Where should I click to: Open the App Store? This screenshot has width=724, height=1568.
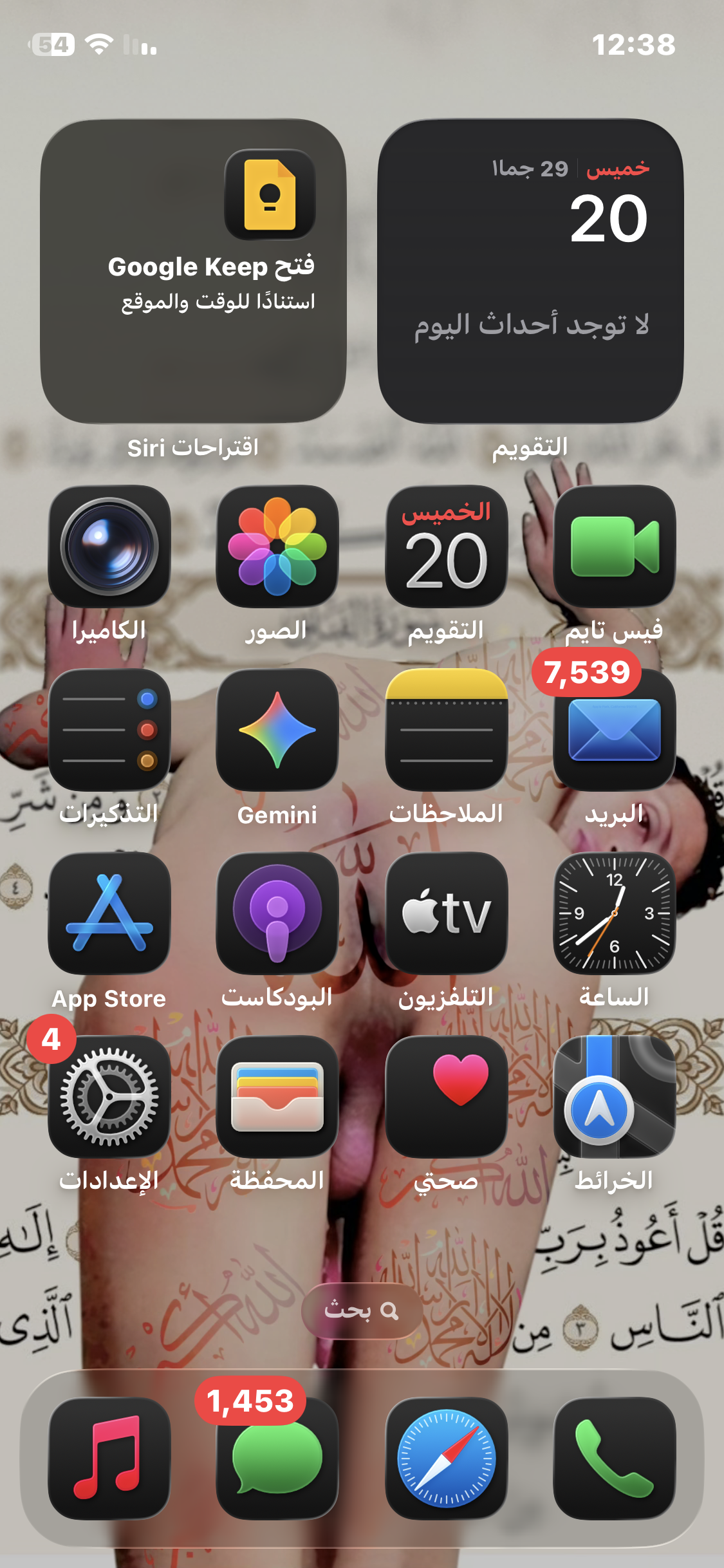(x=109, y=913)
